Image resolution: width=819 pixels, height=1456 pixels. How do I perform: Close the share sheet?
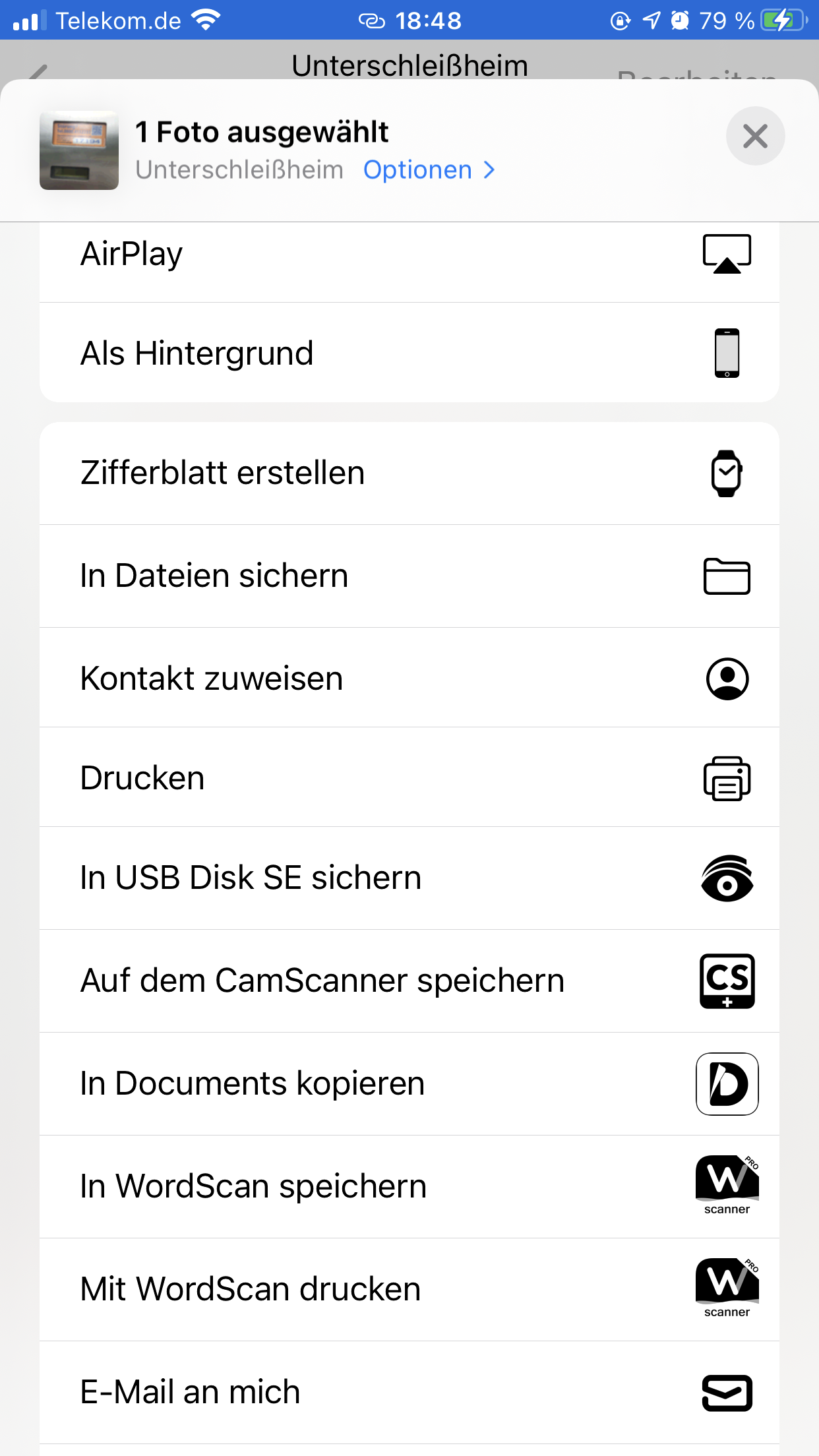(755, 136)
